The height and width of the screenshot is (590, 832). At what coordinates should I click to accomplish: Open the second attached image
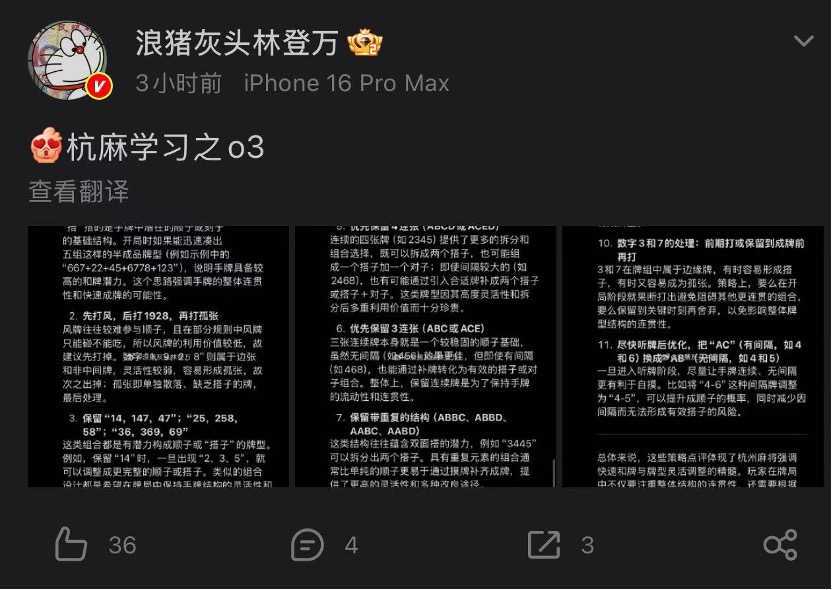[x=425, y=357]
